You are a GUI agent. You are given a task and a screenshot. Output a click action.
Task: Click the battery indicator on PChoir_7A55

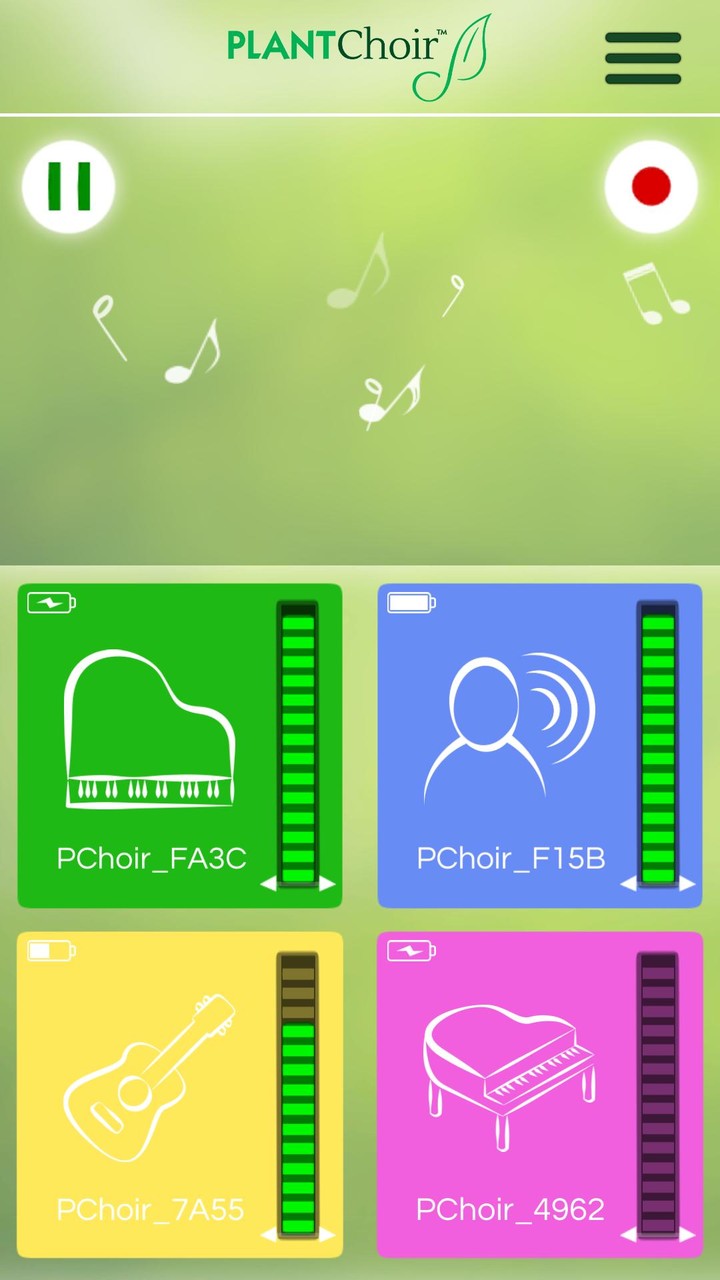coord(50,950)
